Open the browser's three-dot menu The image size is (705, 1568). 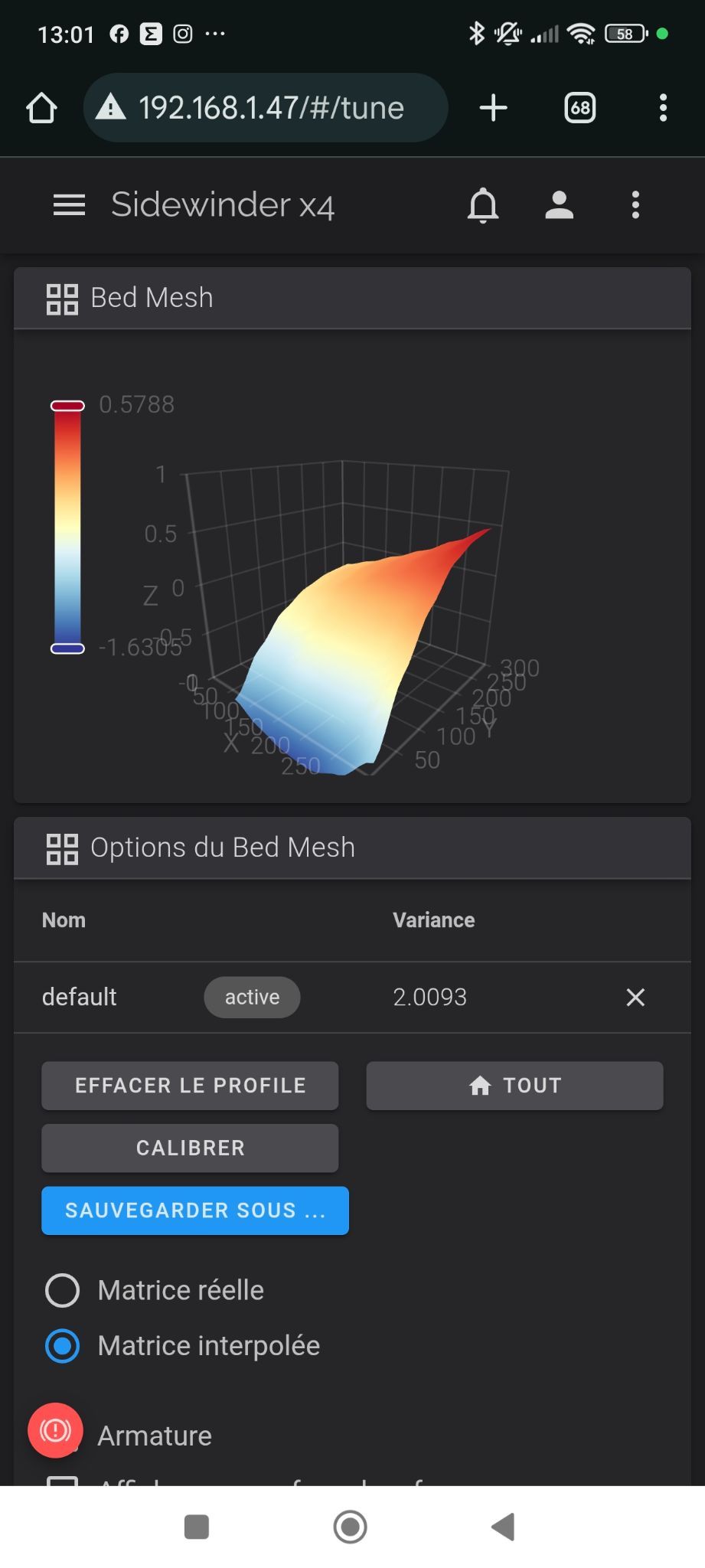pyautogui.click(x=663, y=108)
